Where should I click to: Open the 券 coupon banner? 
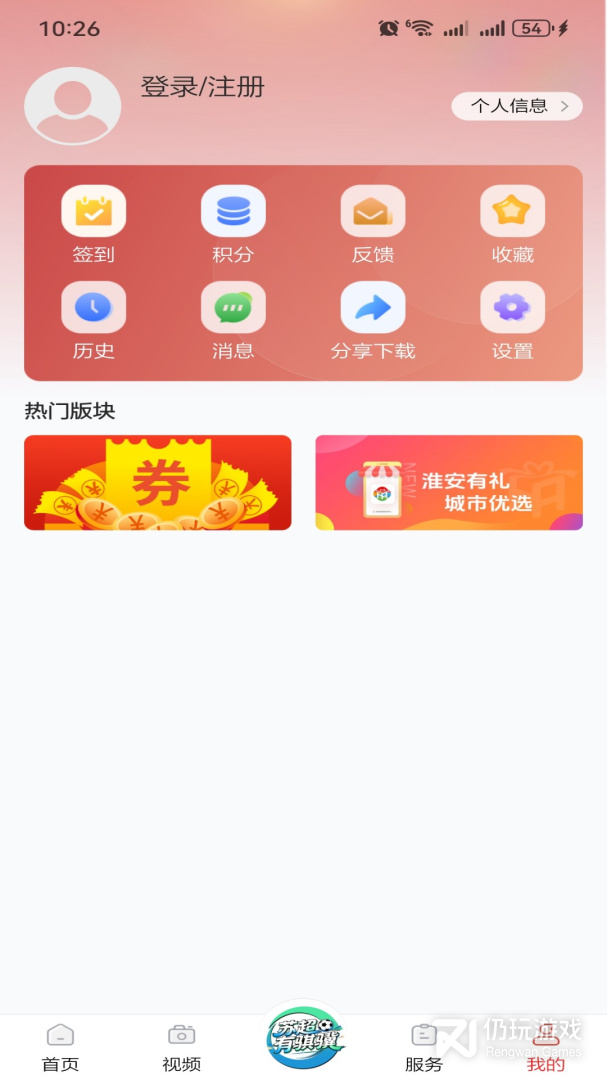[158, 482]
